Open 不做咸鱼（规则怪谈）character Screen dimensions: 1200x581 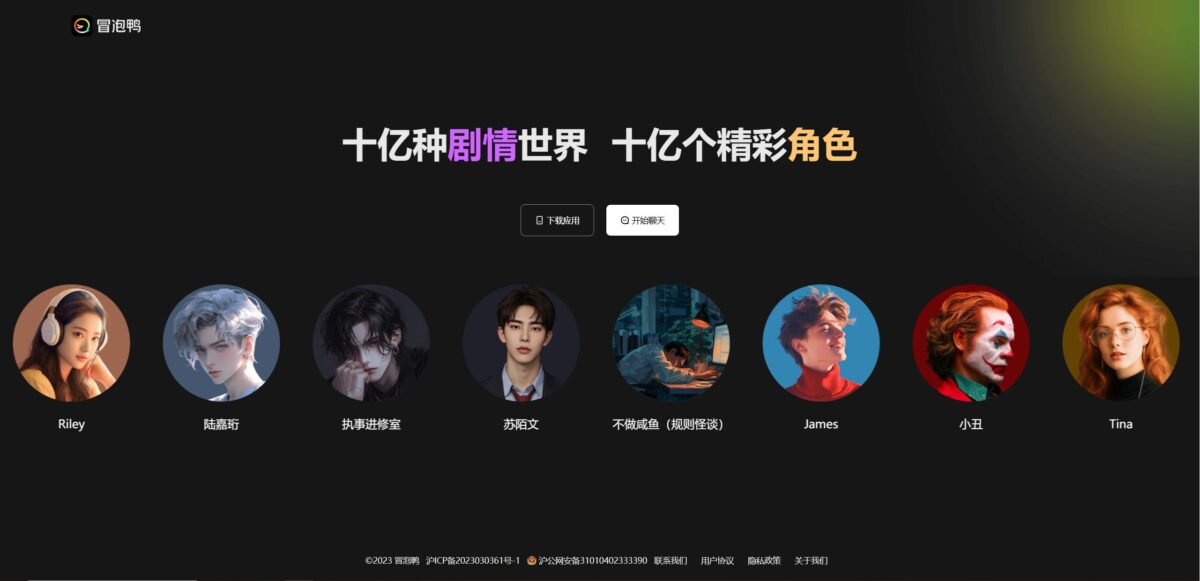coord(671,343)
